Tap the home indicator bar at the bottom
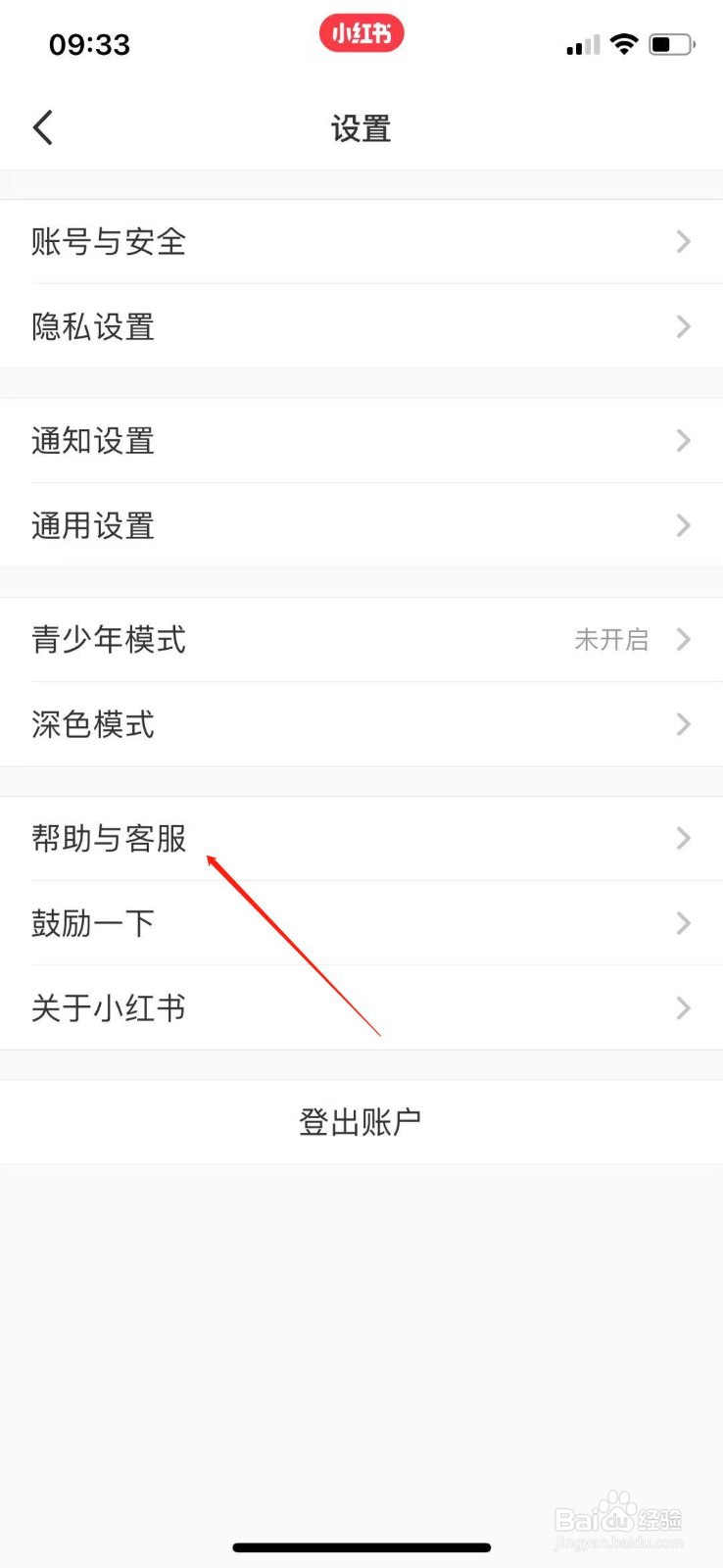Viewport: 723px width, 1568px height. 361,1546
